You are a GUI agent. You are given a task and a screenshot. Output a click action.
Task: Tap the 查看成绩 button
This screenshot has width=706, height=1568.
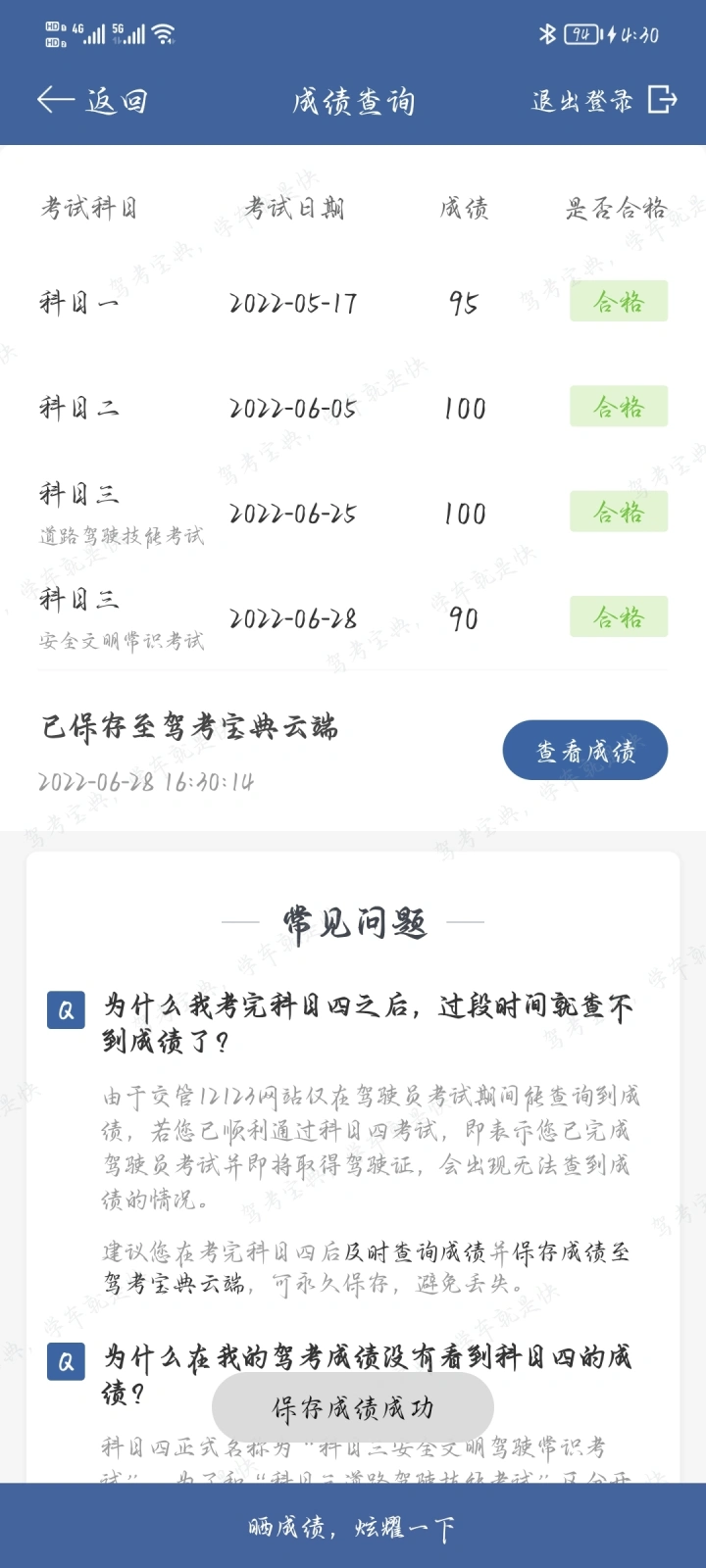tap(585, 752)
